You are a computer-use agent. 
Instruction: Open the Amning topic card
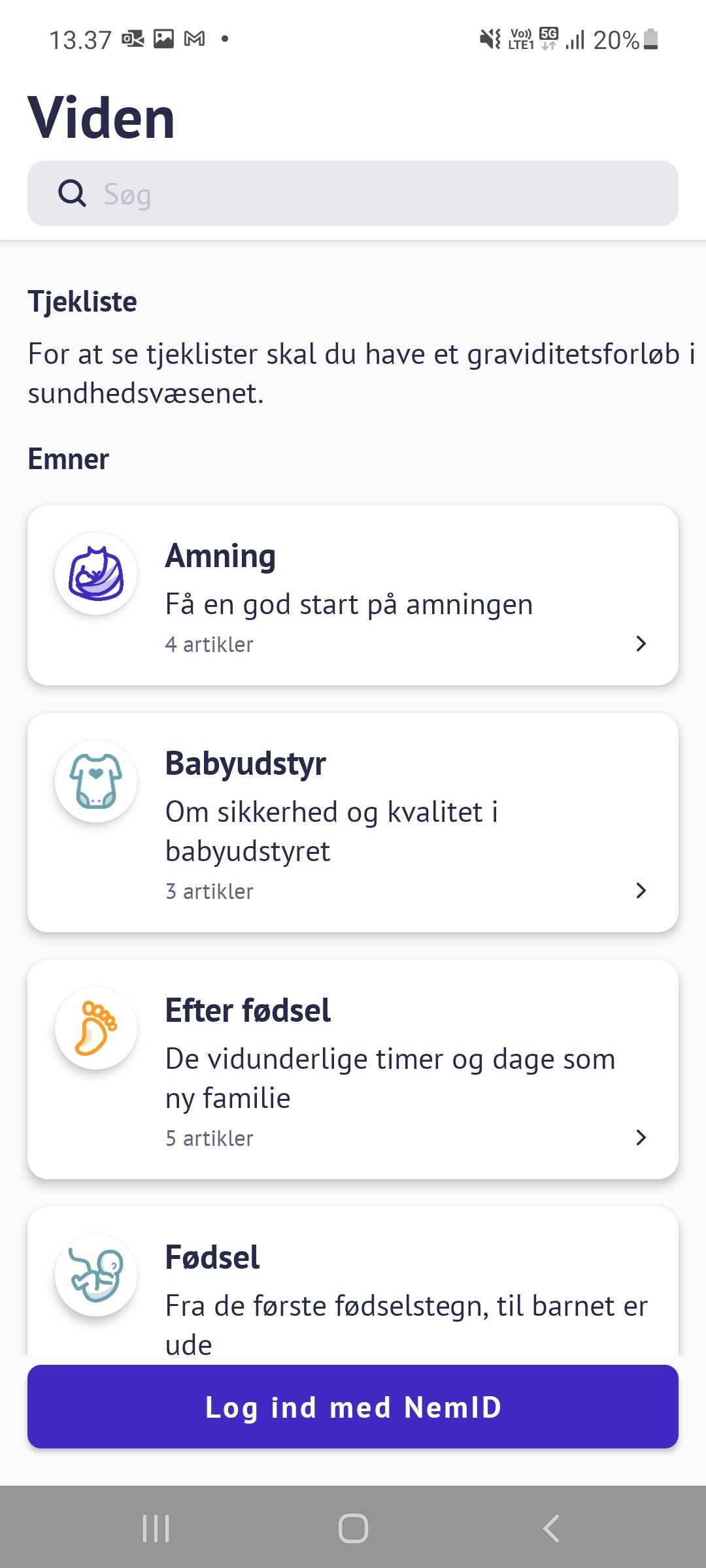(353, 595)
